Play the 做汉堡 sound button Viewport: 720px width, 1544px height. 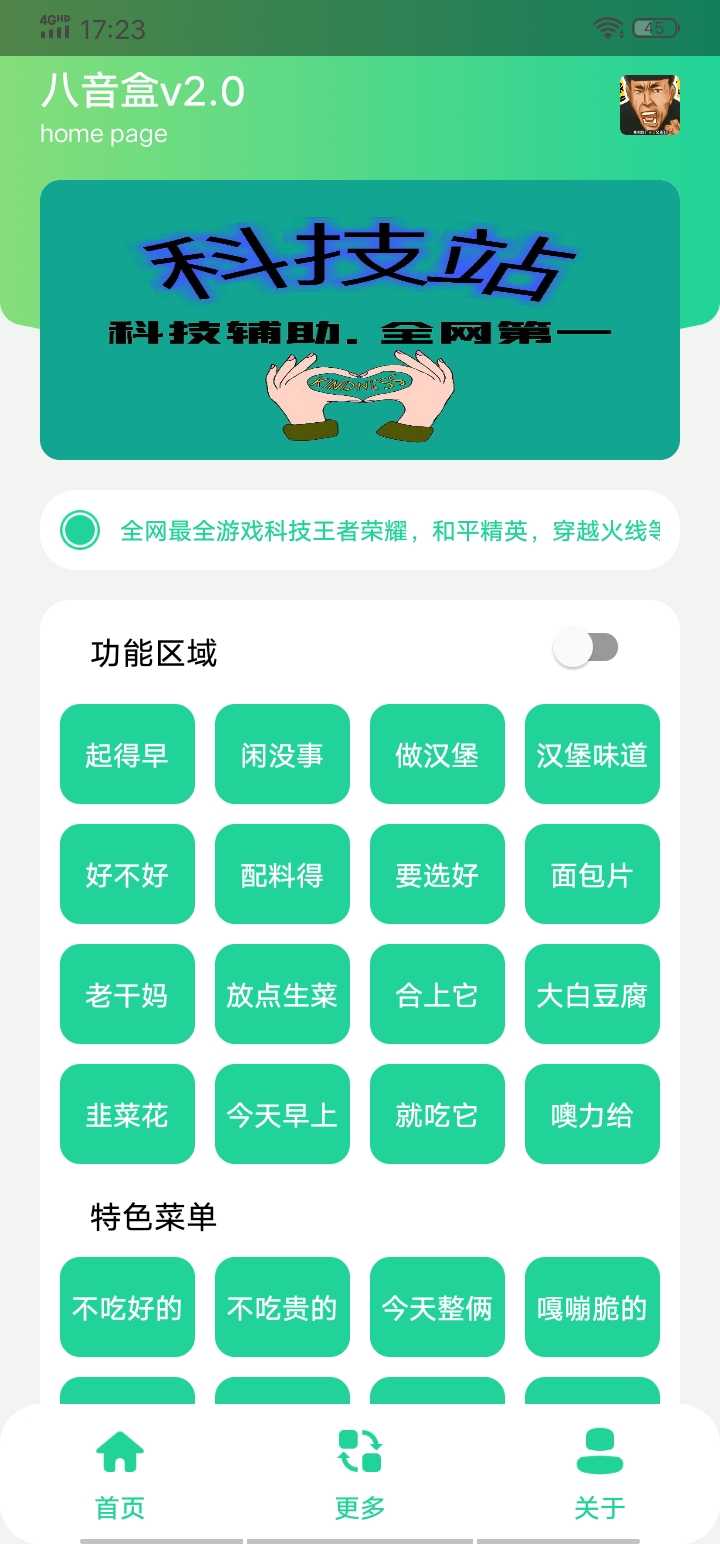(437, 754)
